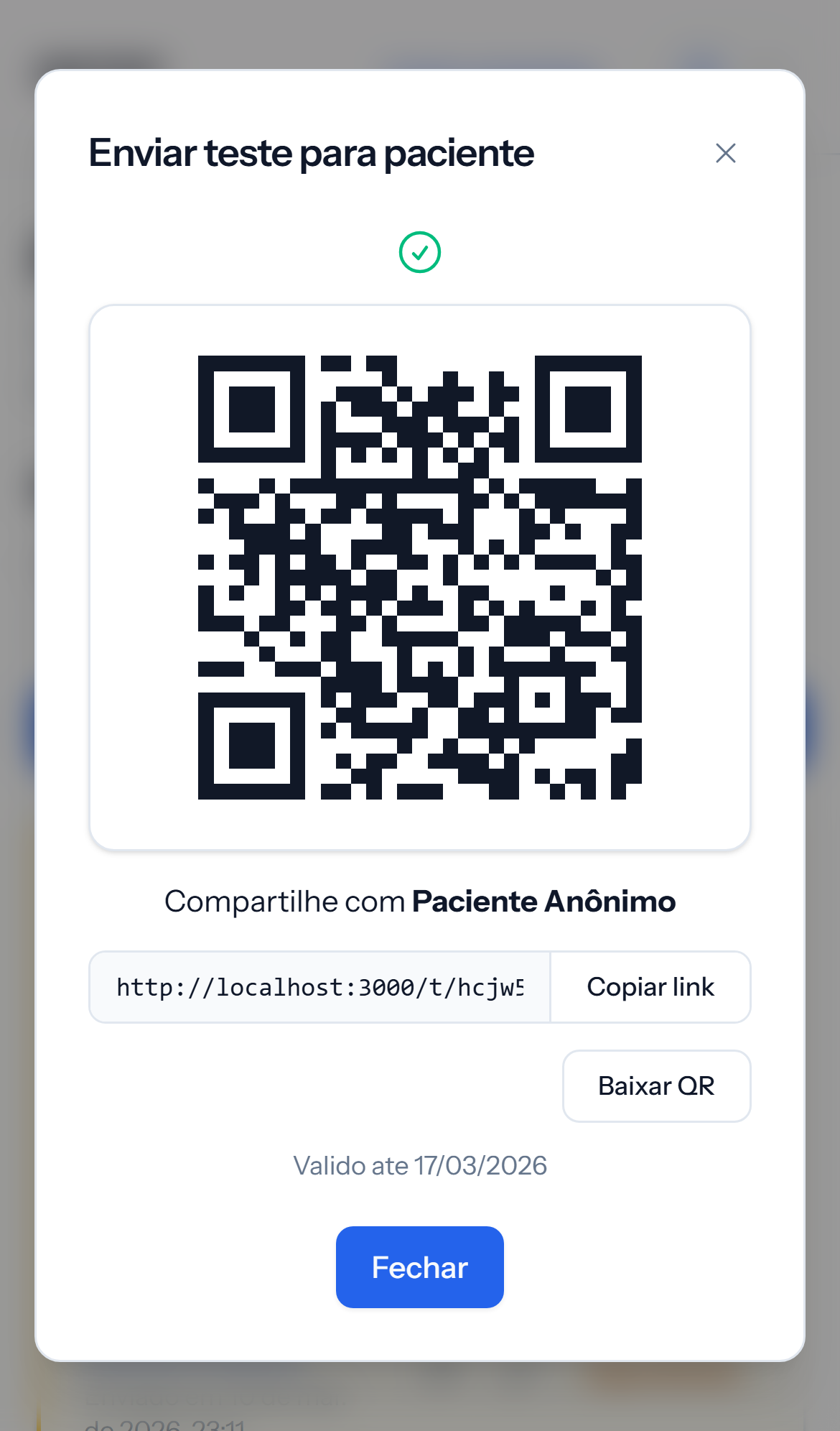The width and height of the screenshot is (840, 1431).
Task: Tap the blue Fechar button
Action: pos(419,1267)
